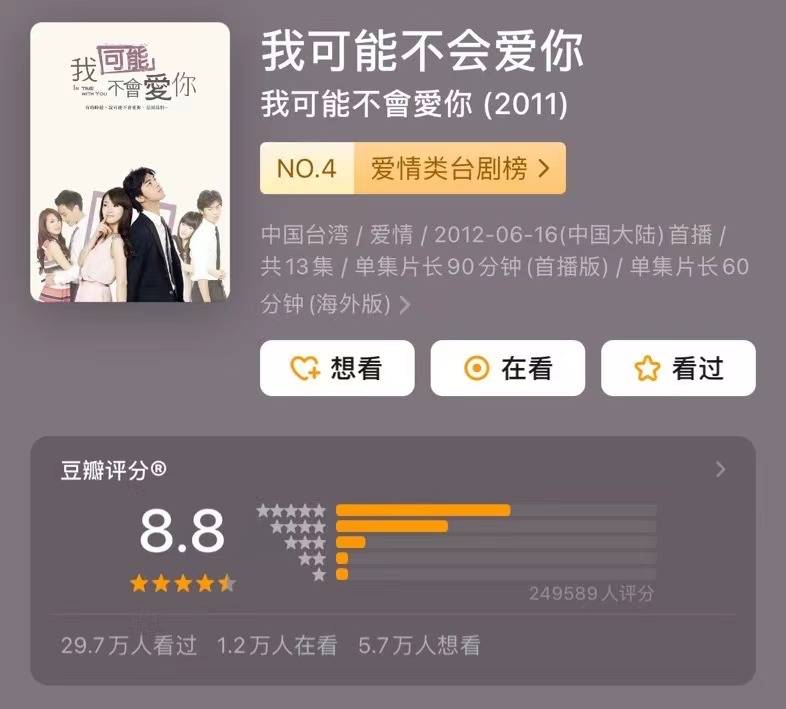This screenshot has width=786, height=709.
Task: Open the NO.4 爱情类台剧榜 ranking
Action: (x=412, y=169)
